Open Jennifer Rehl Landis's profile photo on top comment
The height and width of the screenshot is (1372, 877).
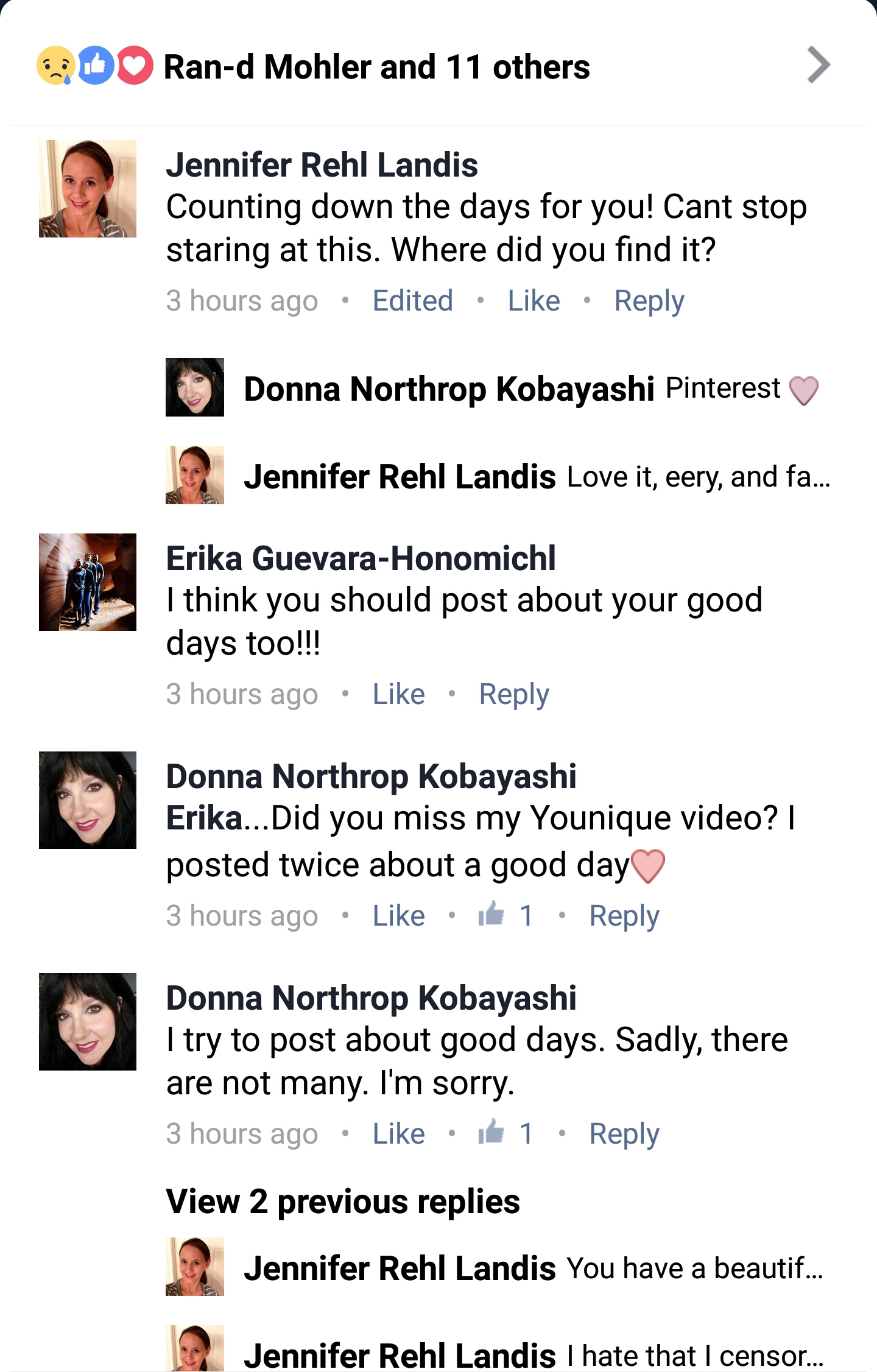point(88,189)
